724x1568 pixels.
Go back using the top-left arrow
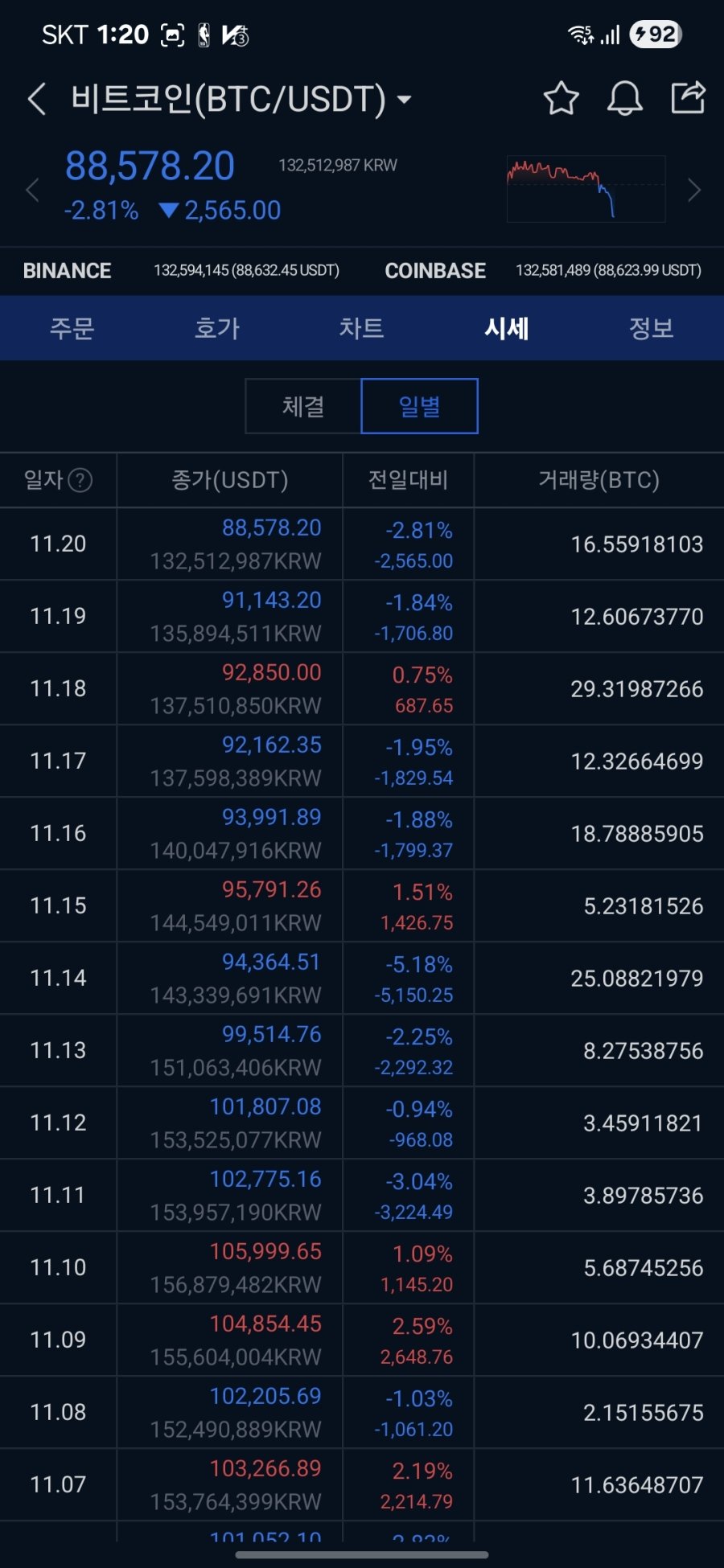[x=37, y=100]
